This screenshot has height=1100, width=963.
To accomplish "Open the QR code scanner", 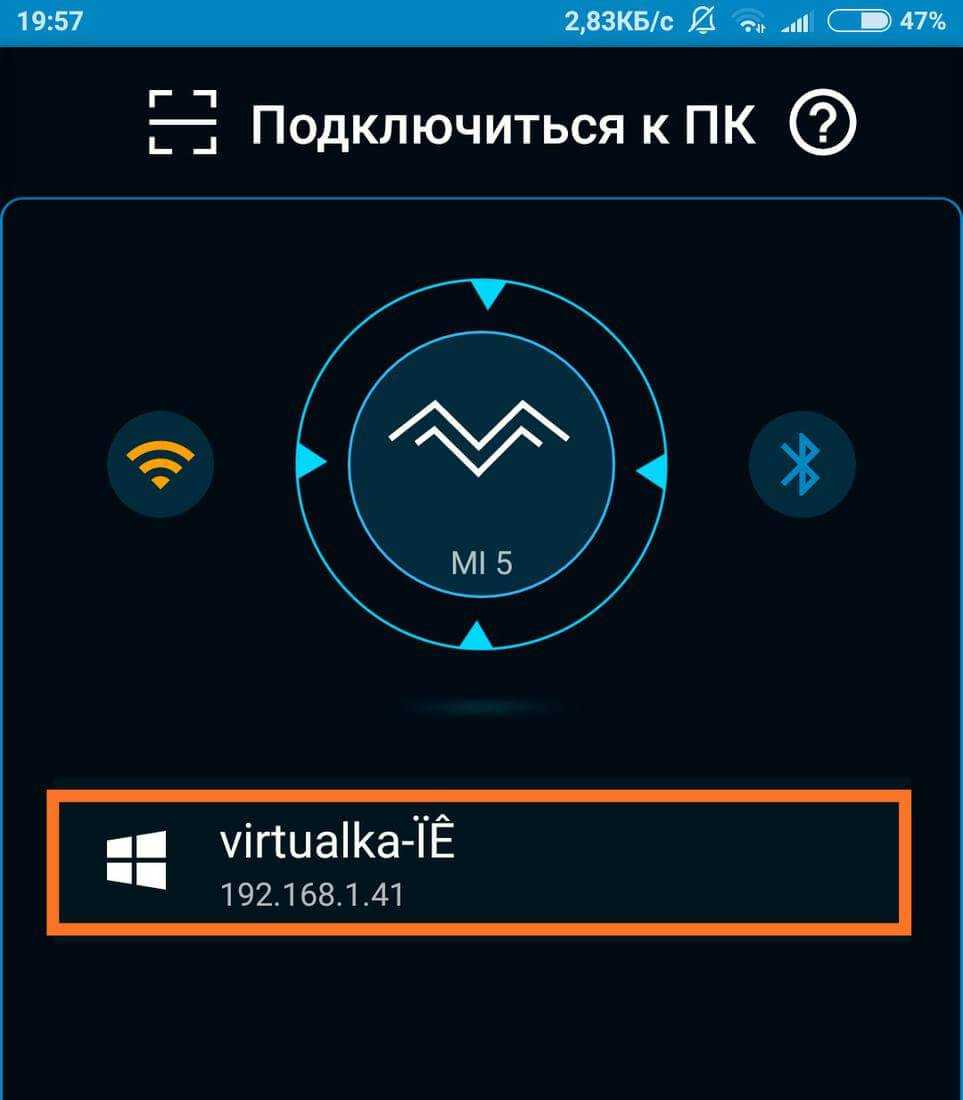I will 182,122.
